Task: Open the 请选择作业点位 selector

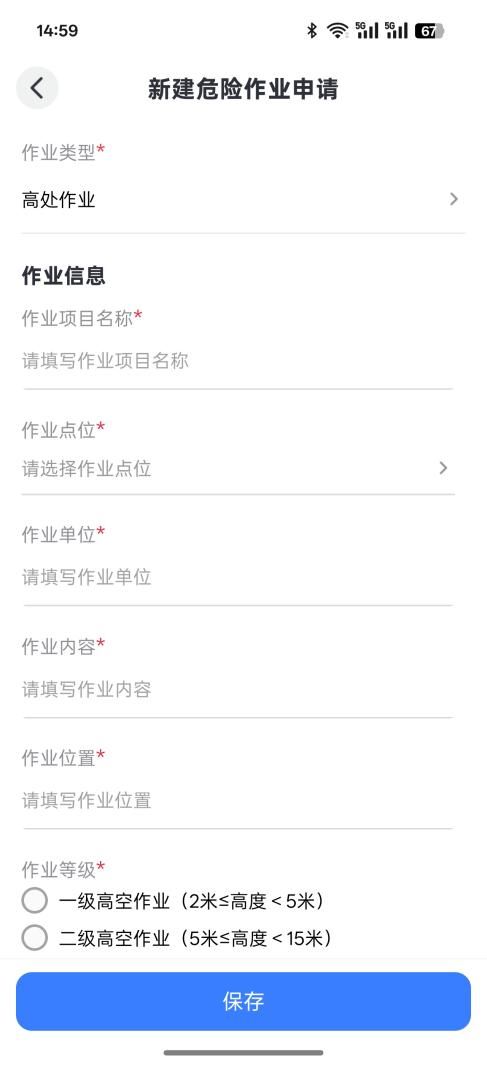Action: tap(238, 468)
